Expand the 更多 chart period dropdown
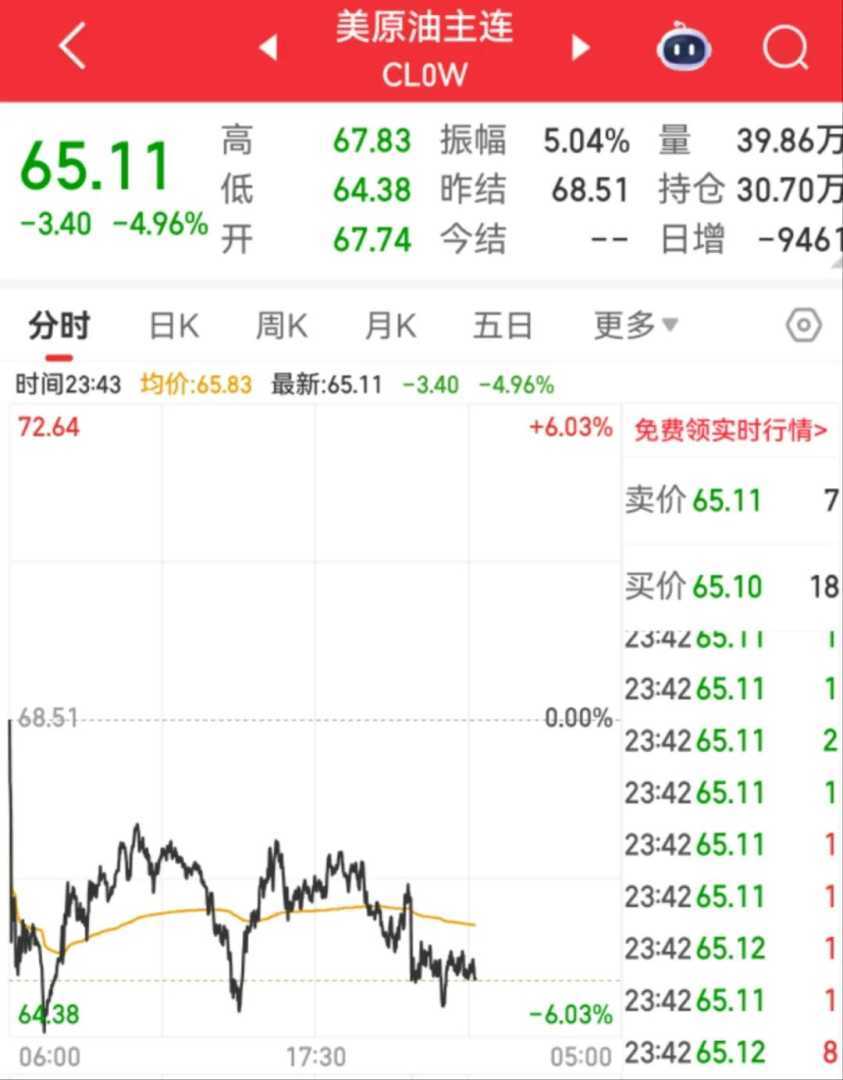Image resolution: width=843 pixels, height=1080 pixels. [636, 326]
